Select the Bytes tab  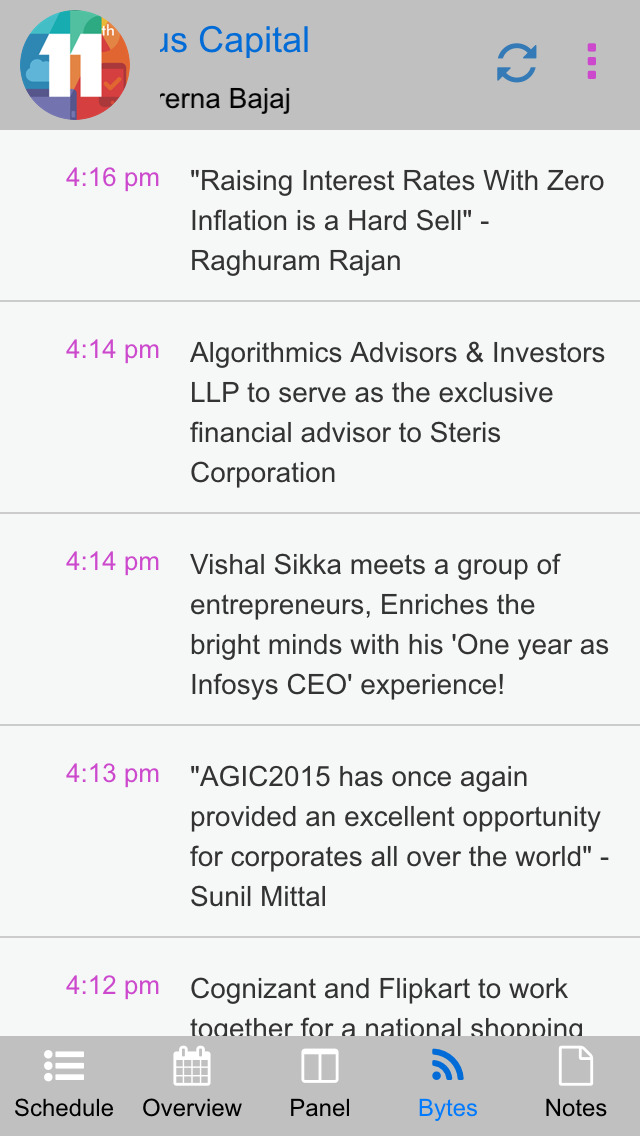point(448,1085)
